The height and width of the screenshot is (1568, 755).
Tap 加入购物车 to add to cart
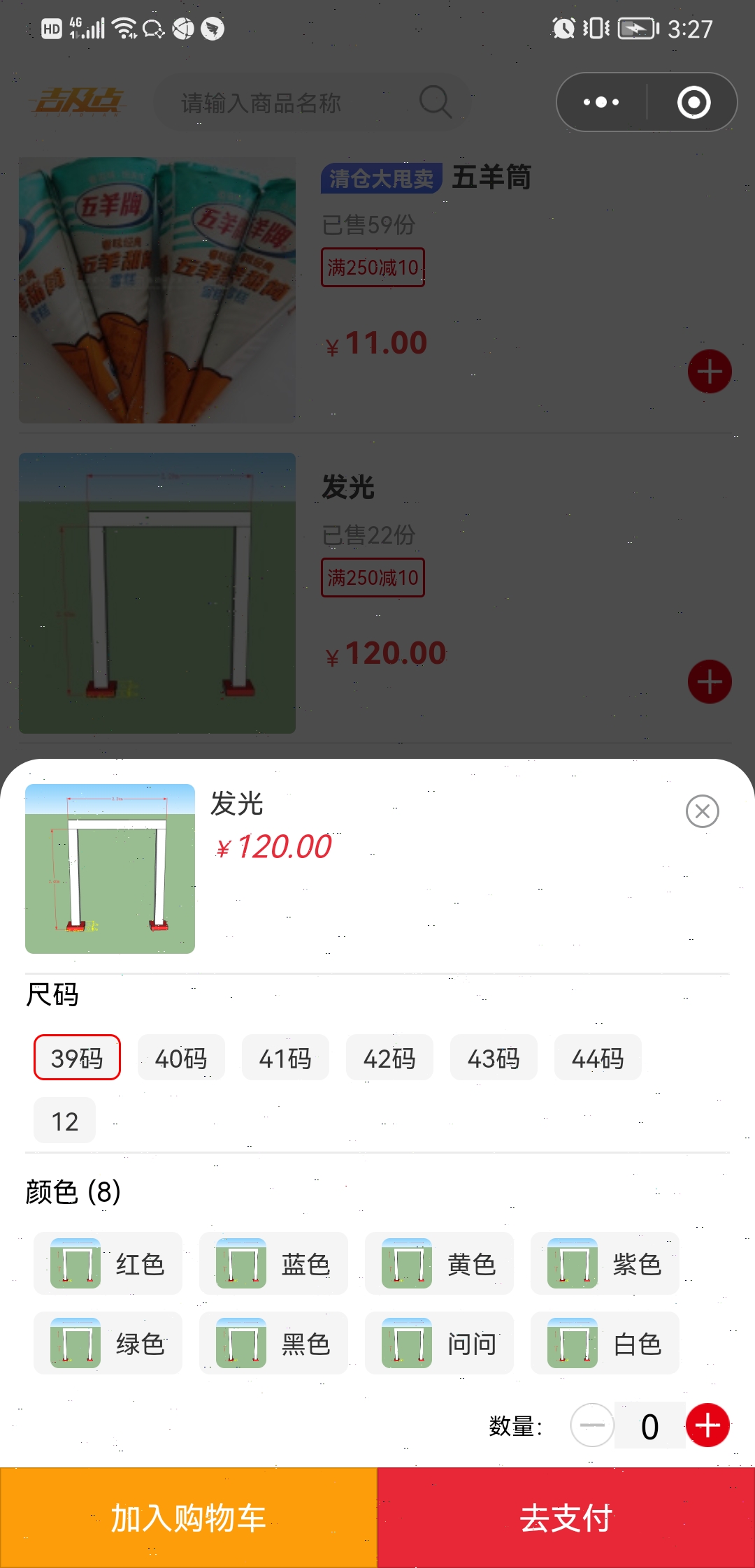(189, 1518)
